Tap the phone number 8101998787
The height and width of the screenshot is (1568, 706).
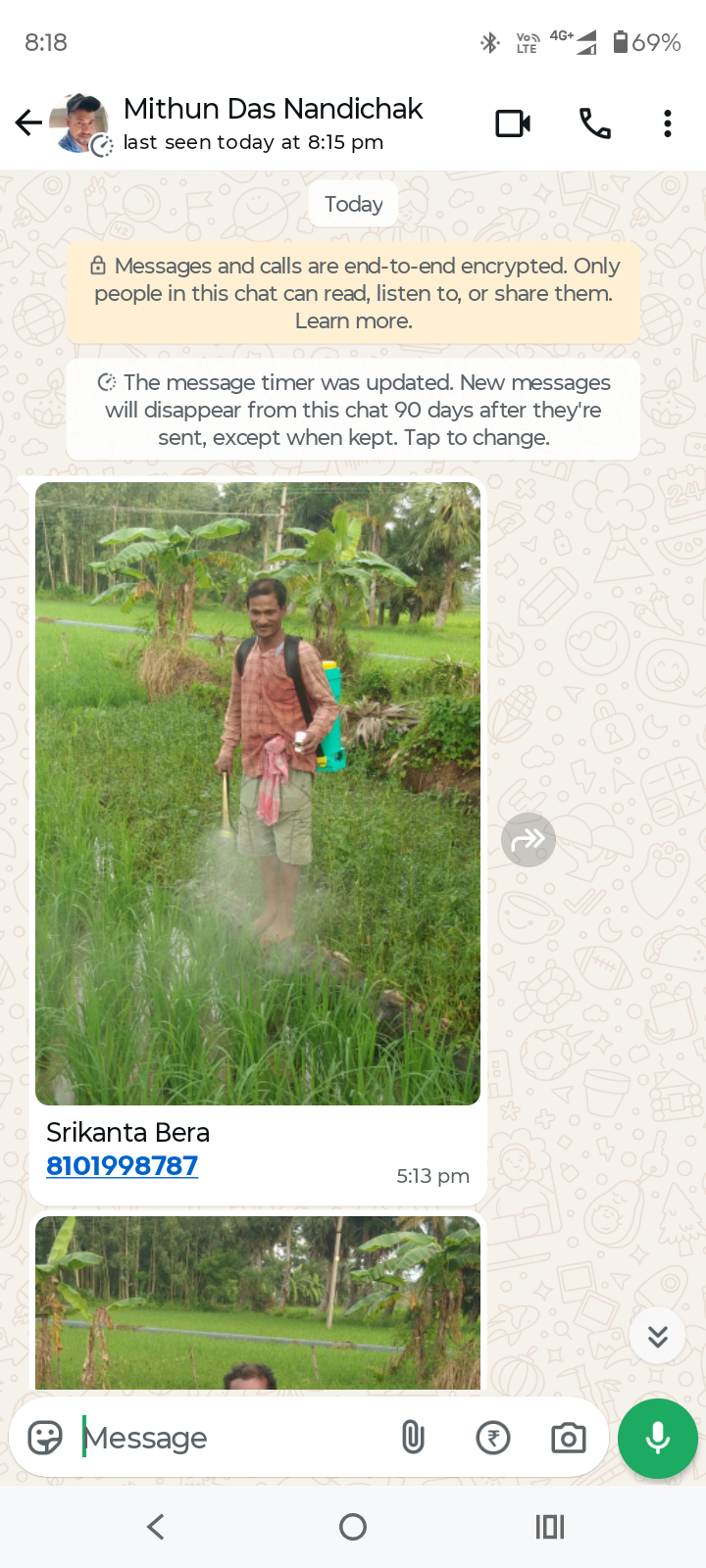[x=123, y=1166]
